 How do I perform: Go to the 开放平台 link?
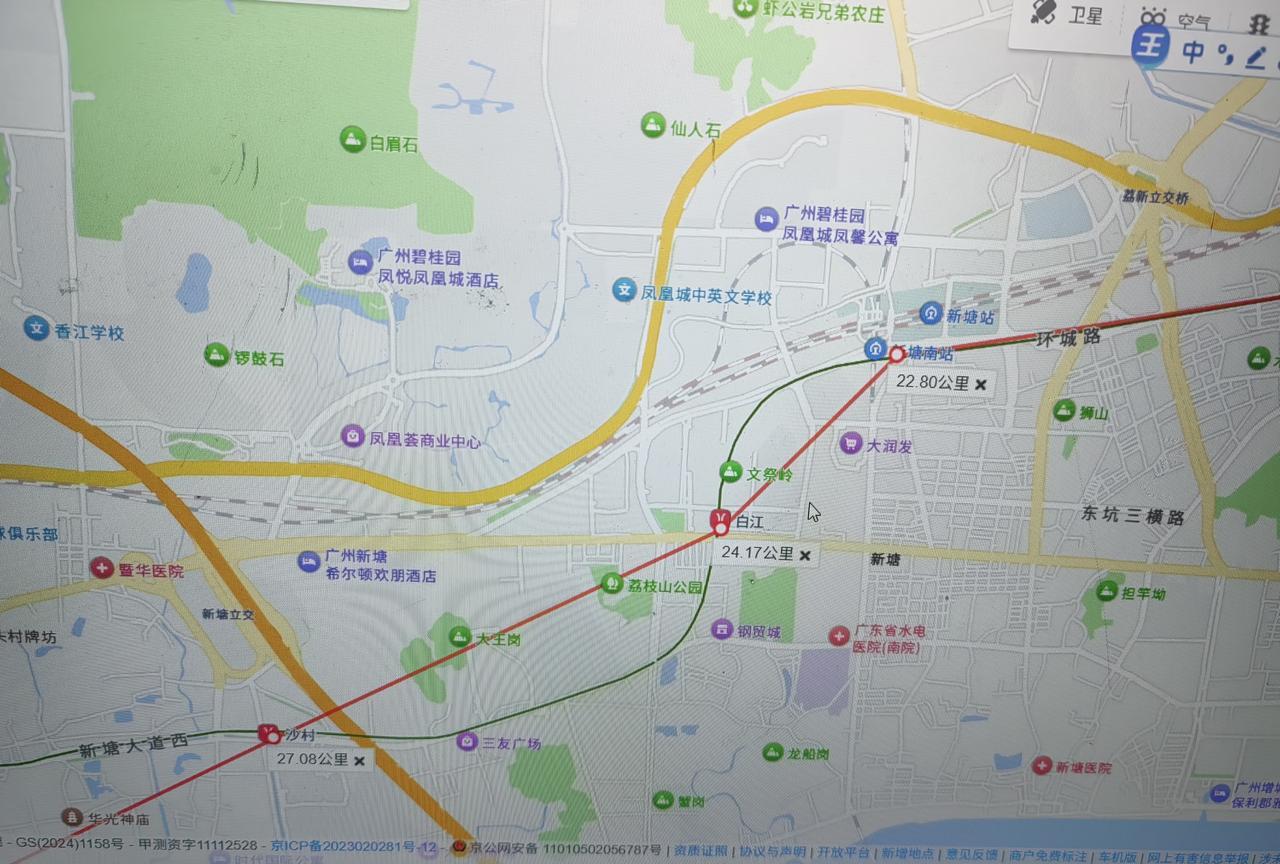coord(843,853)
